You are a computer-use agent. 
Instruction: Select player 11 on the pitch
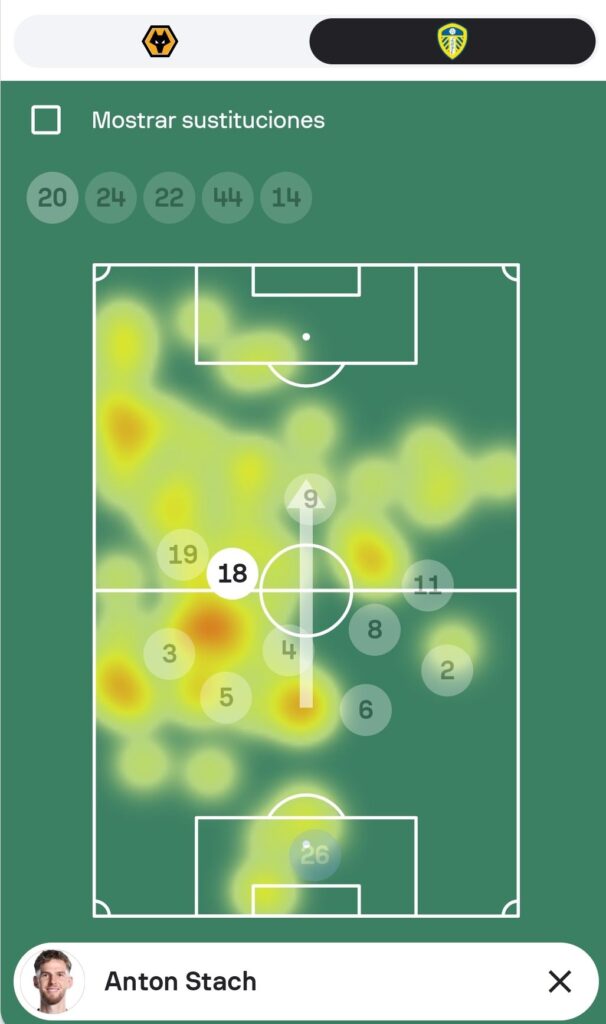(x=427, y=585)
